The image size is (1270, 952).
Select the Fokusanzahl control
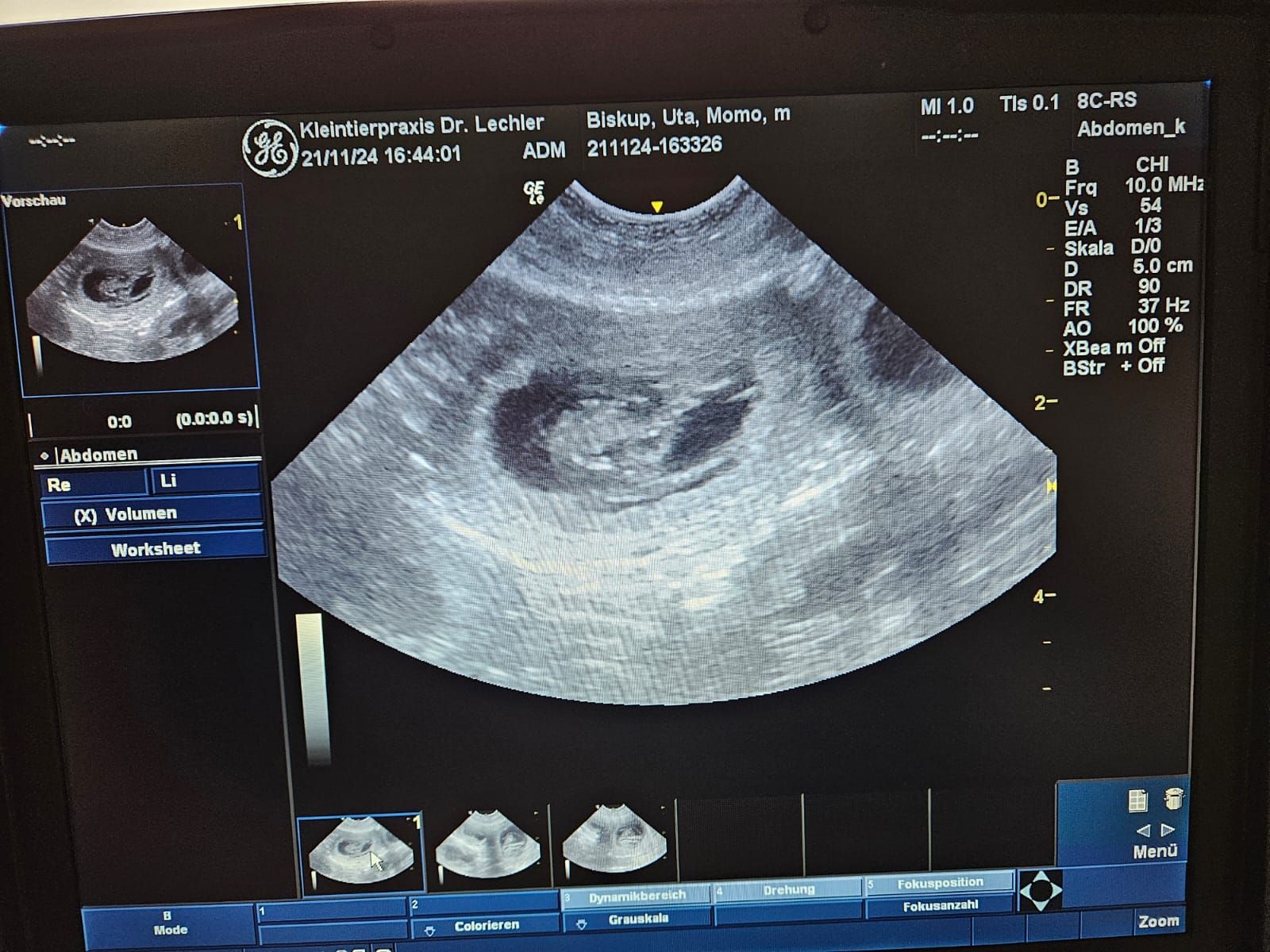click(940, 905)
